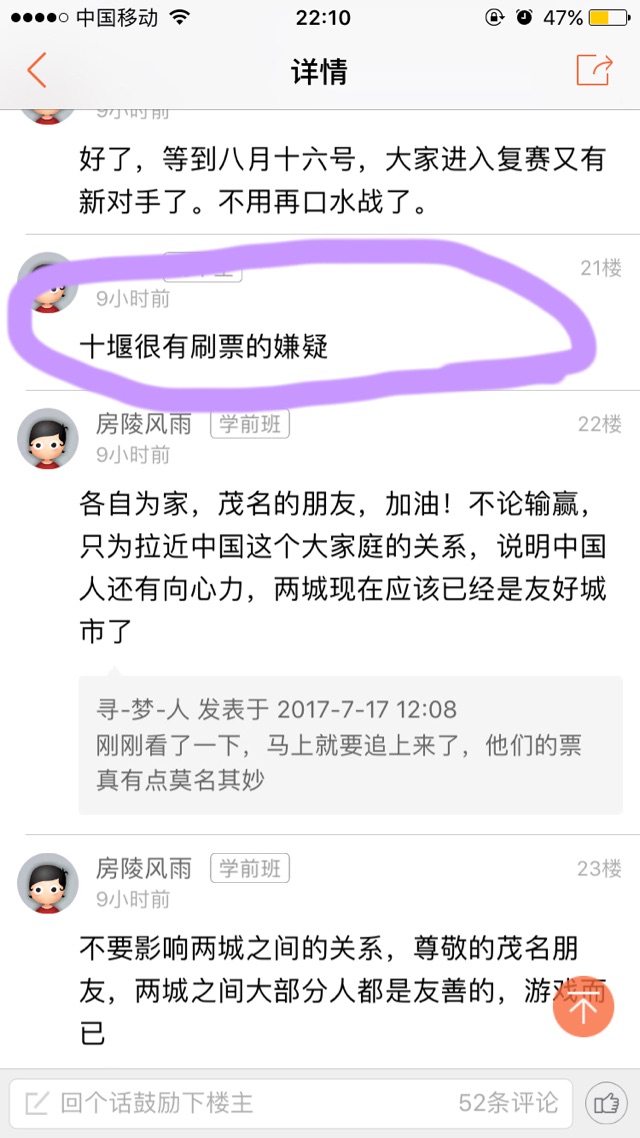The image size is (640, 1138).
Task: Tap the quoted post by 寻-梦-人
Action: point(350,745)
